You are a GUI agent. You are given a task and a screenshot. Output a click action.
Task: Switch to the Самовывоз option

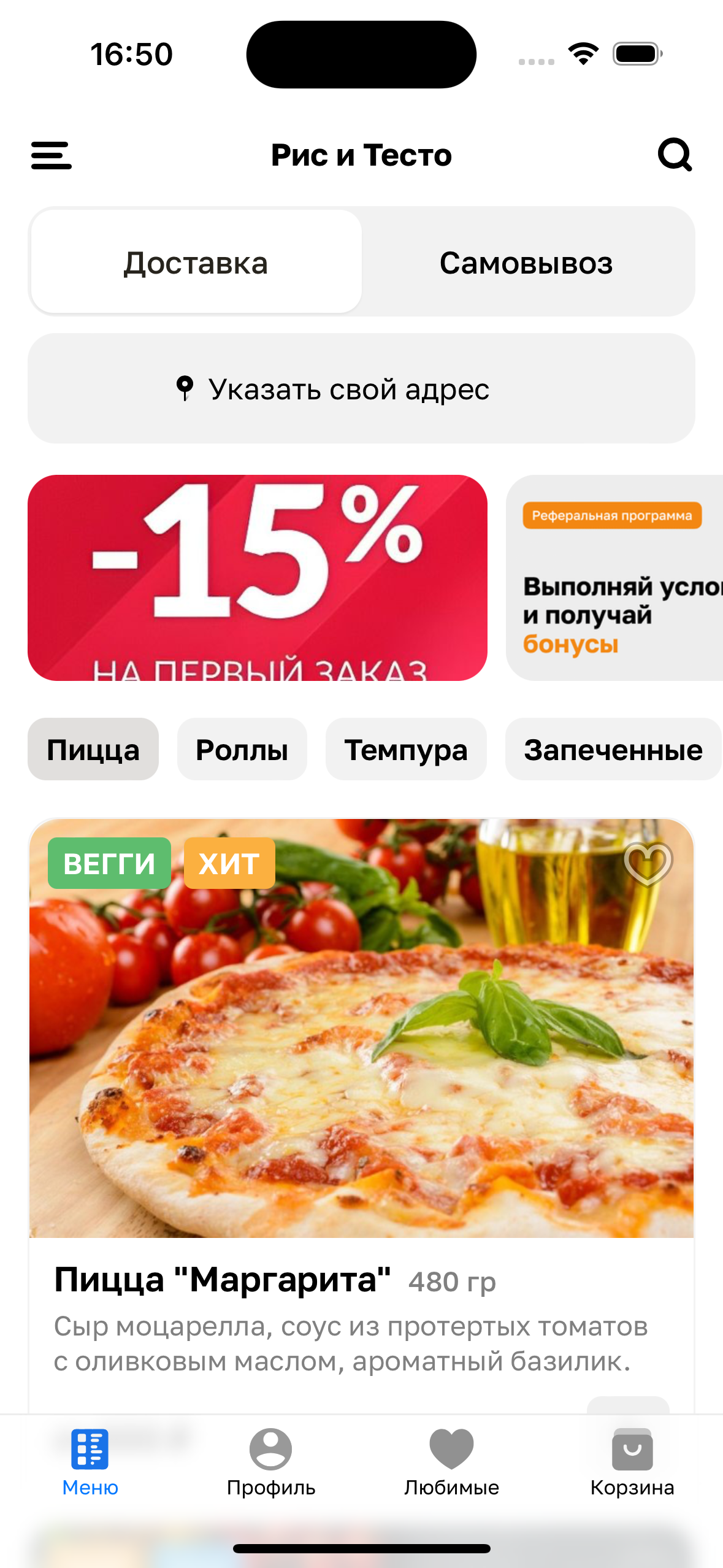point(526,262)
